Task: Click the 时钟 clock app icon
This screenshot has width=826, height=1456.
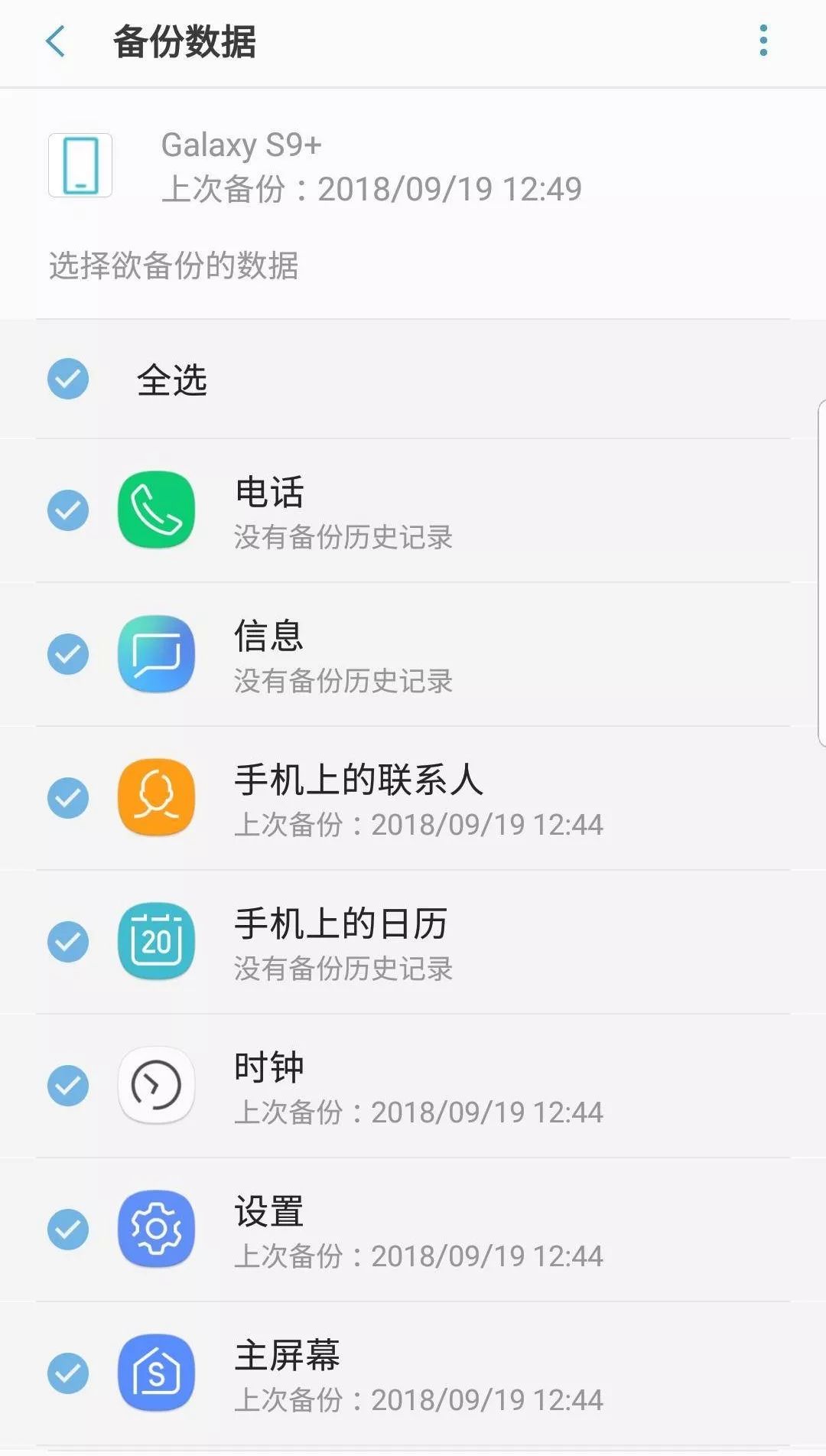Action: tap(155, 1085)
